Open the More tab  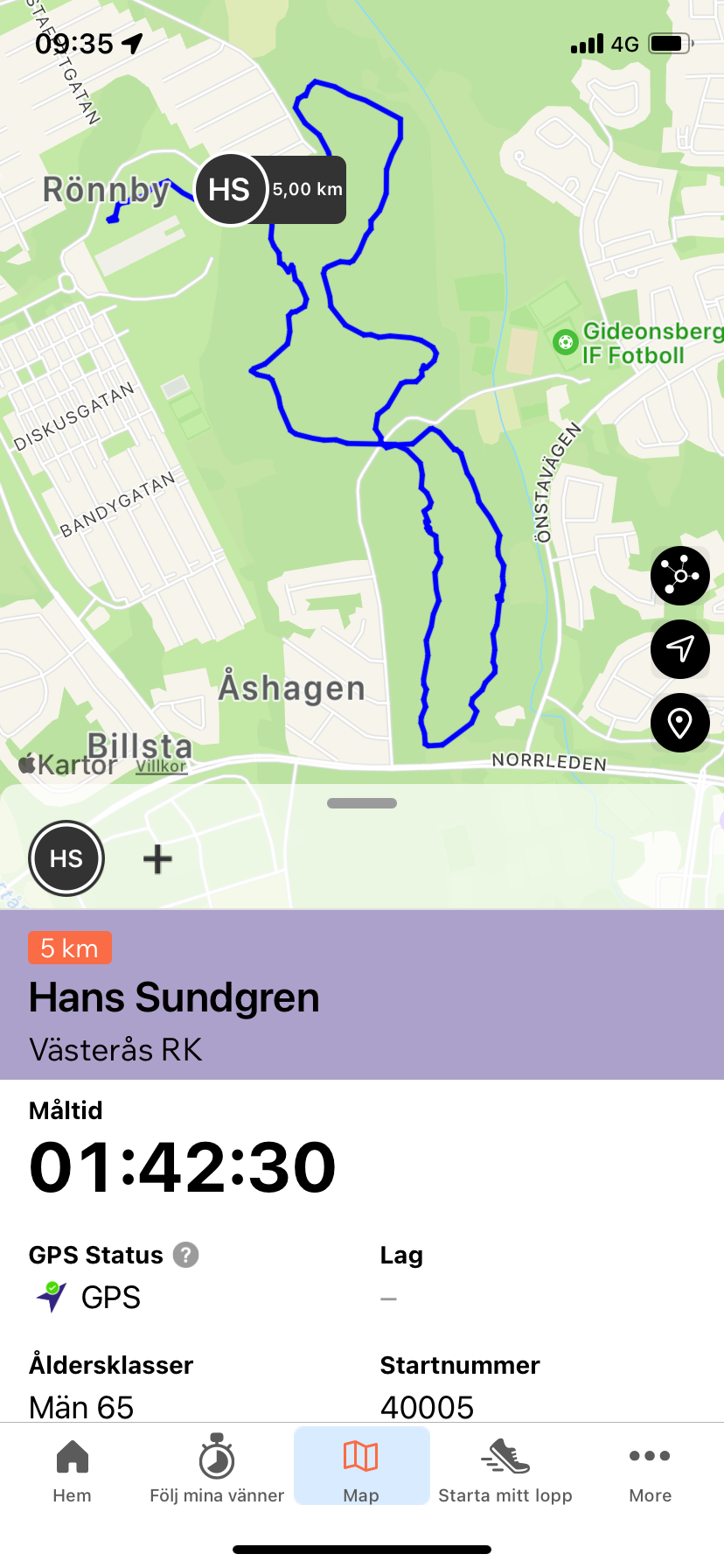(x=651, y=1471)
